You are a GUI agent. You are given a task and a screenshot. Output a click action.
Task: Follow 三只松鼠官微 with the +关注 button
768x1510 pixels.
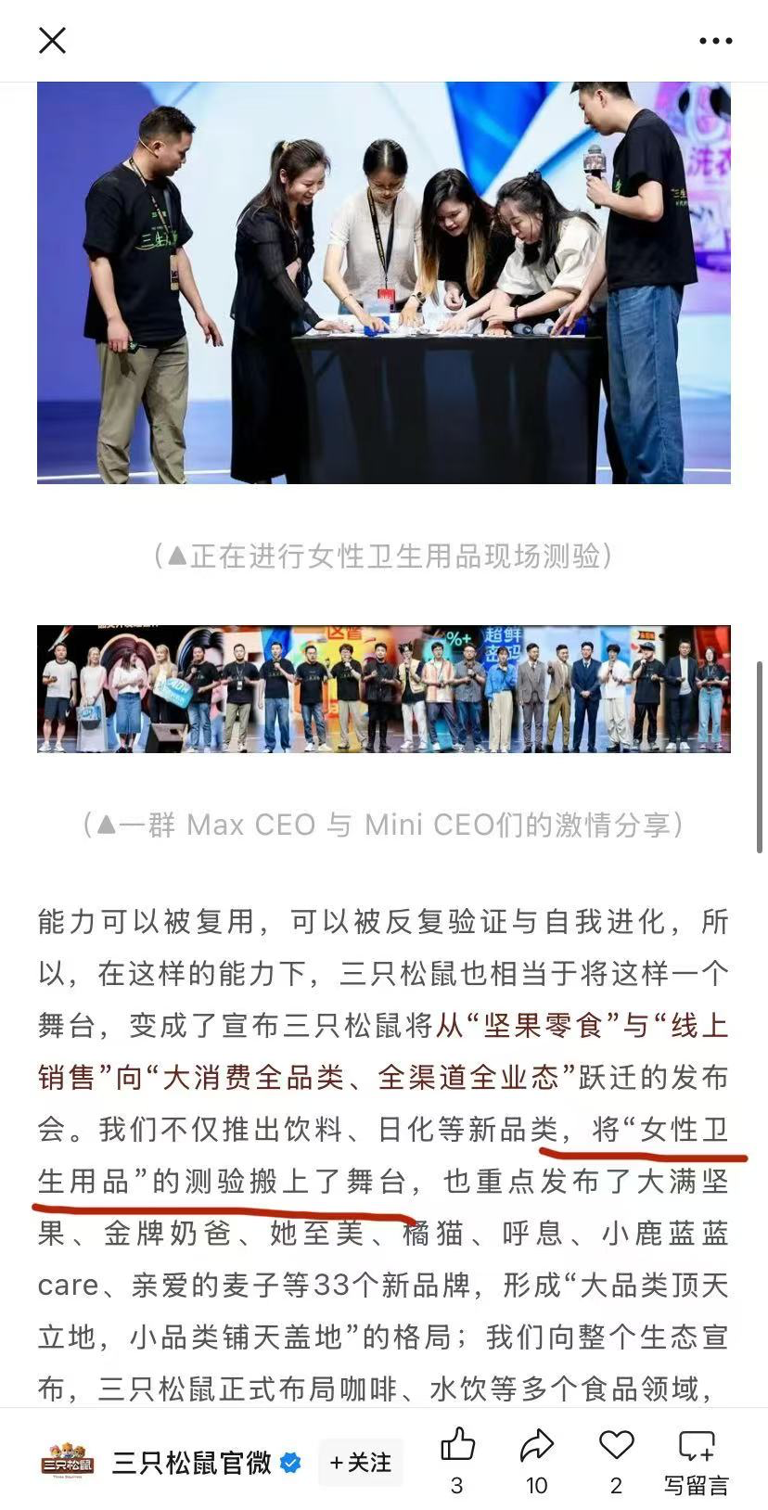point(360,1463)
